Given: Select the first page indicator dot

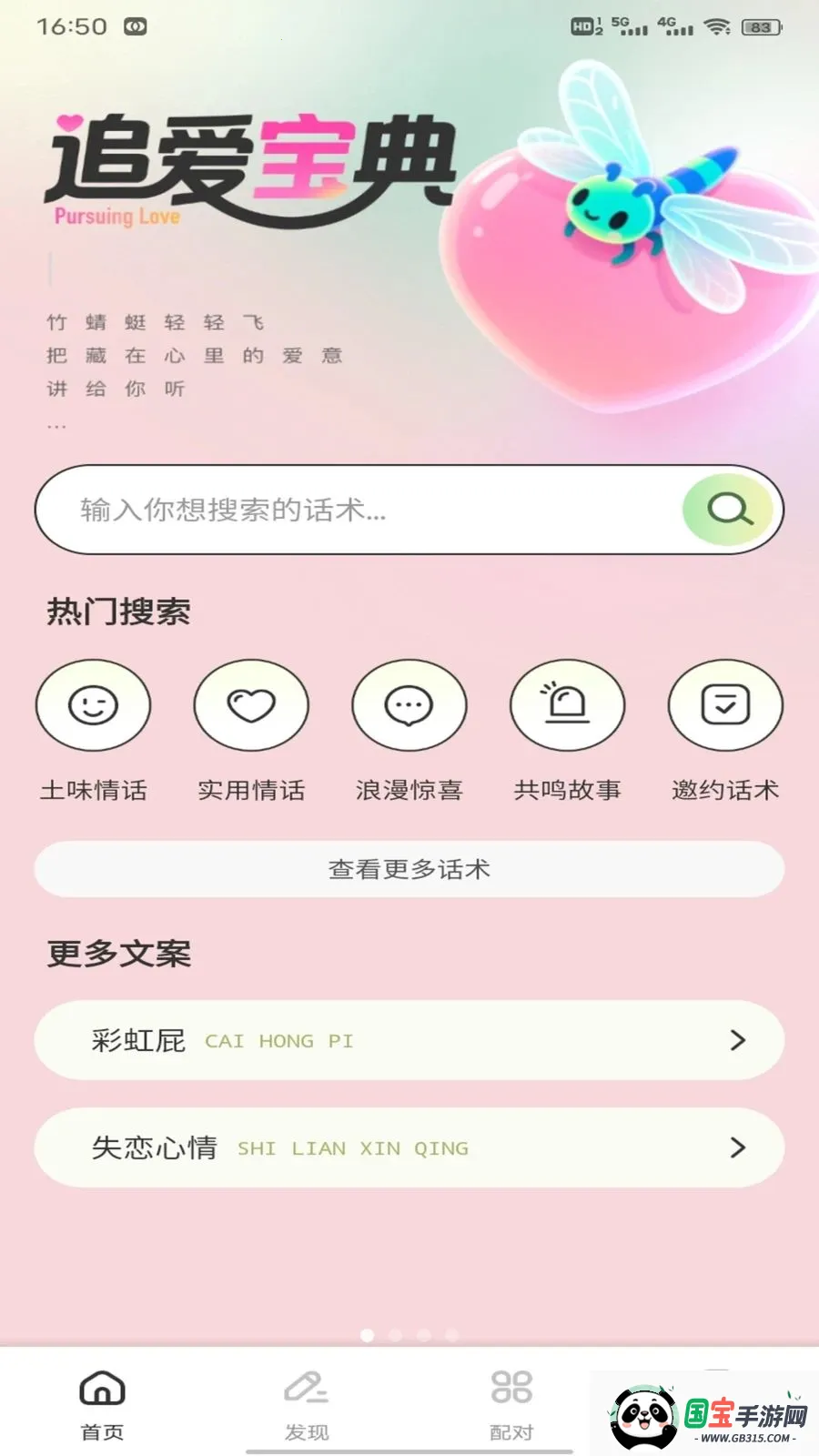Looking at the screenshot, I should [x=368, y=1336].
